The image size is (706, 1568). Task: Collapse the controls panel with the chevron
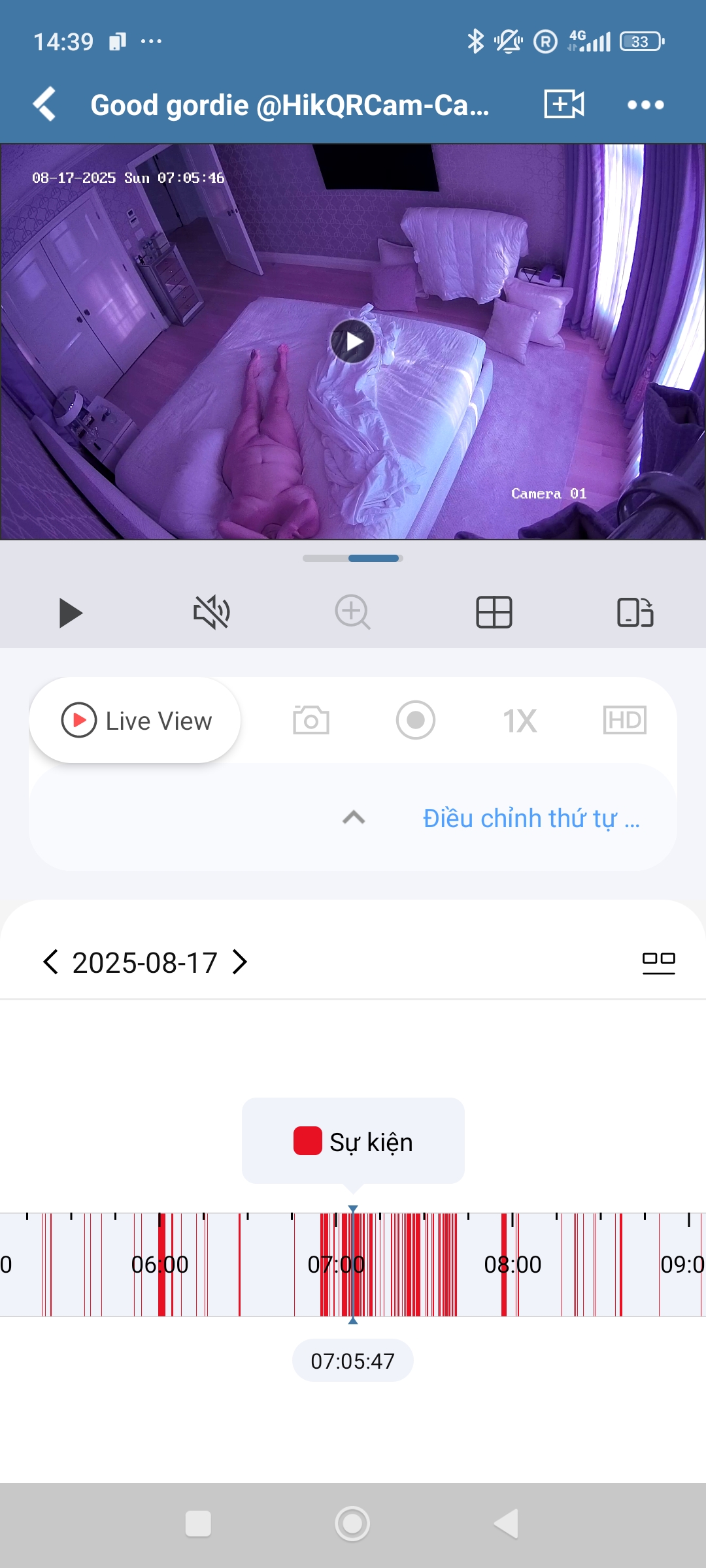[x=354, y=817]
